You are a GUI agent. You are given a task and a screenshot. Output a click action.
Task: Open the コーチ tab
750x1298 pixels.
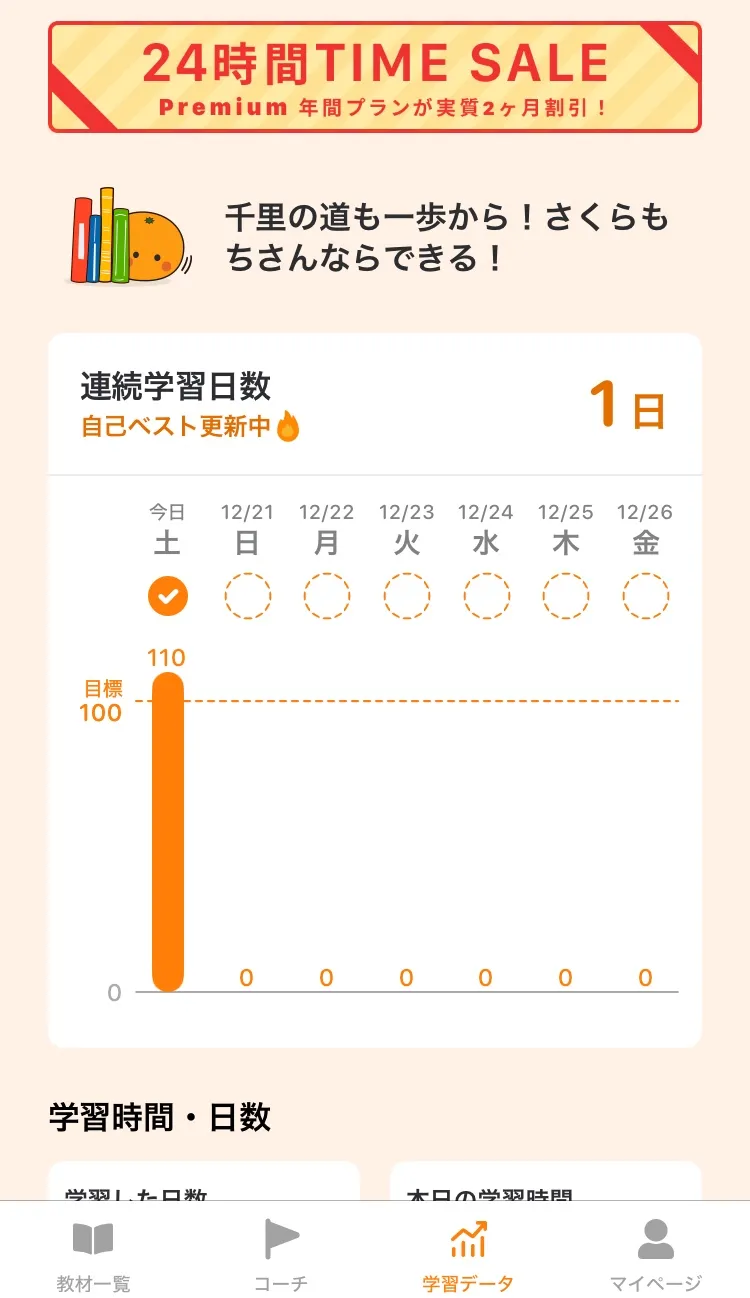(281, 1254)
